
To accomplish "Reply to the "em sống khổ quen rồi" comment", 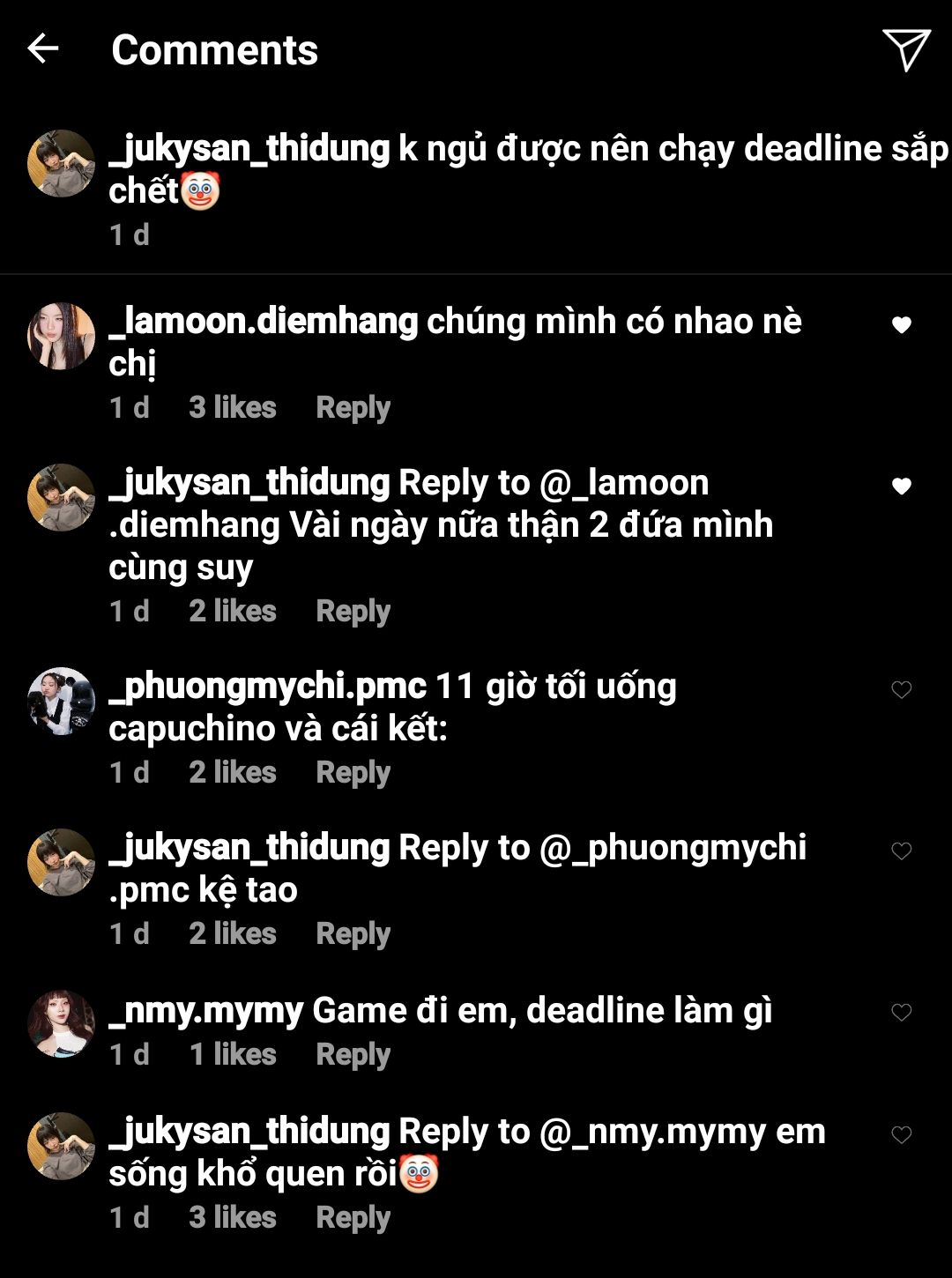I will (x=353, y=1218).
